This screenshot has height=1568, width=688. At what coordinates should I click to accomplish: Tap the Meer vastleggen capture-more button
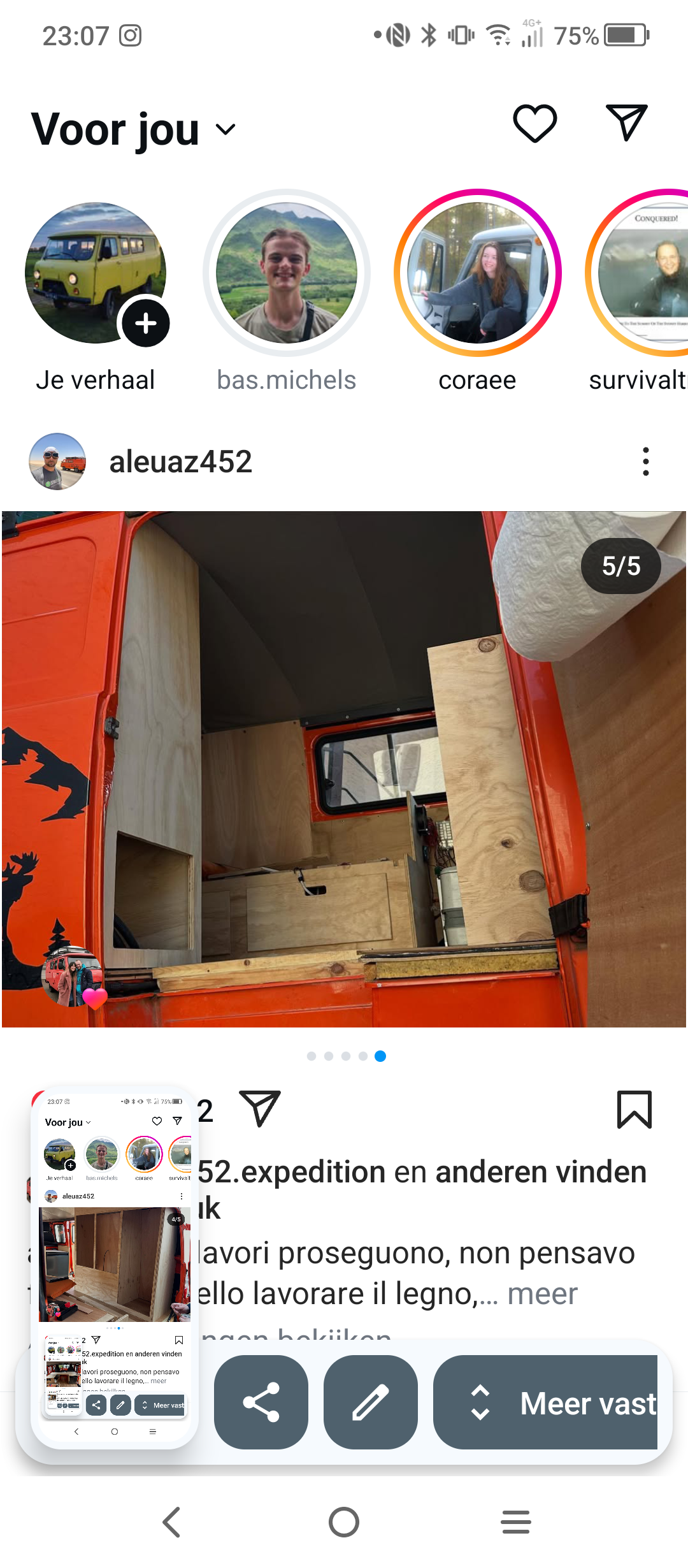(x=545, y=1402)
